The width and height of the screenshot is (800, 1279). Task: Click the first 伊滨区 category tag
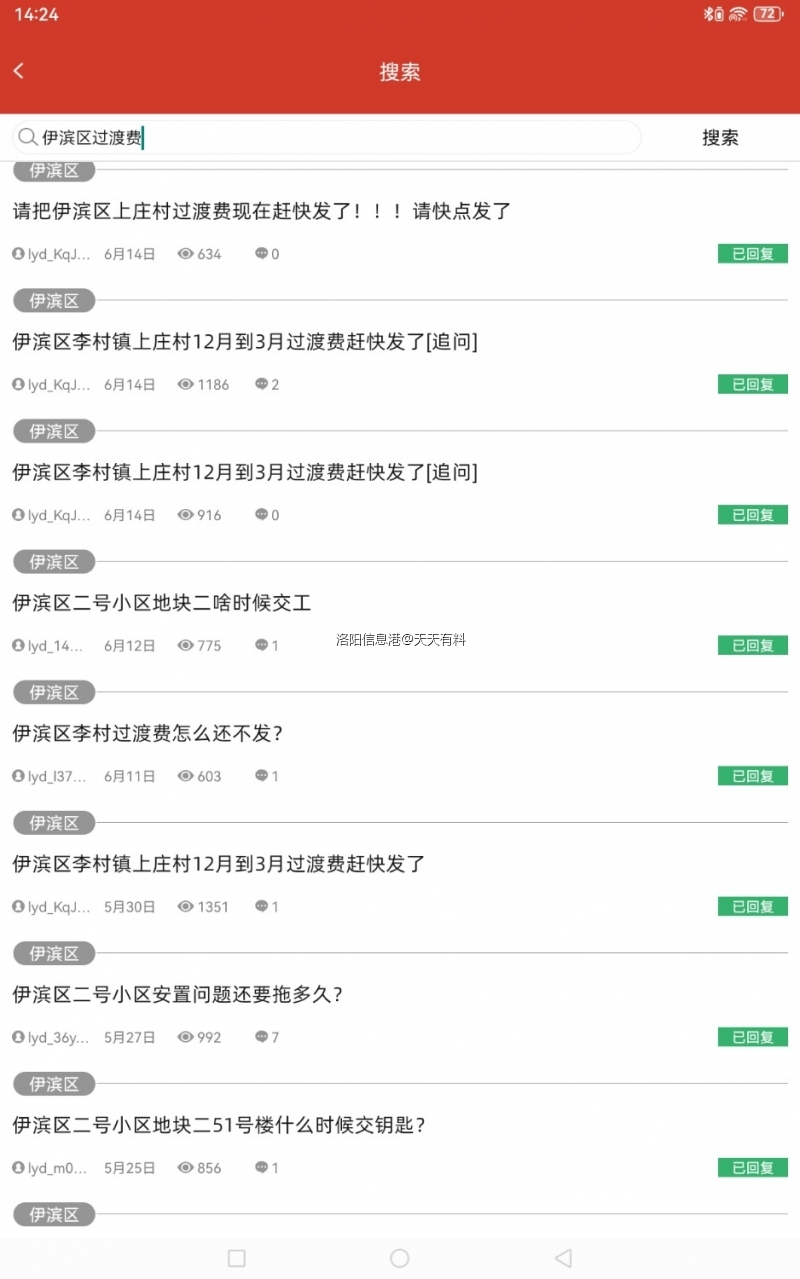coord(53,170)
